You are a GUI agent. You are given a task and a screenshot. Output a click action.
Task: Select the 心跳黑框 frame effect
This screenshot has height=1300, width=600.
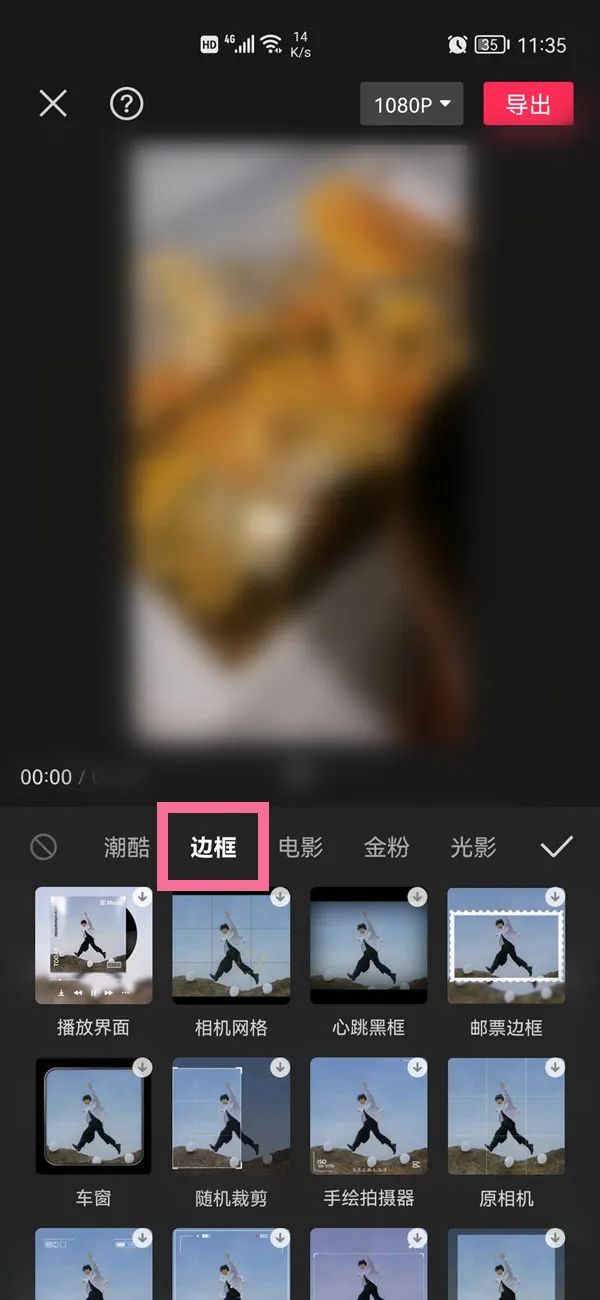point(368,945)
